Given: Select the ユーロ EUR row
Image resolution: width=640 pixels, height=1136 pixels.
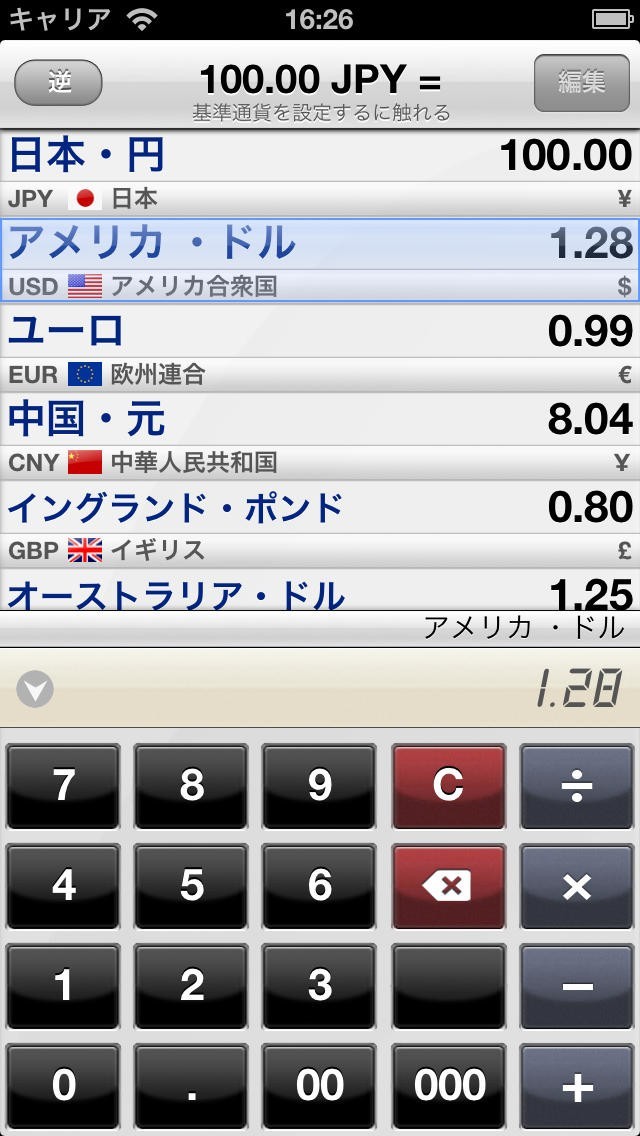Looking at the screenshot, I should (x=320, y=347).
